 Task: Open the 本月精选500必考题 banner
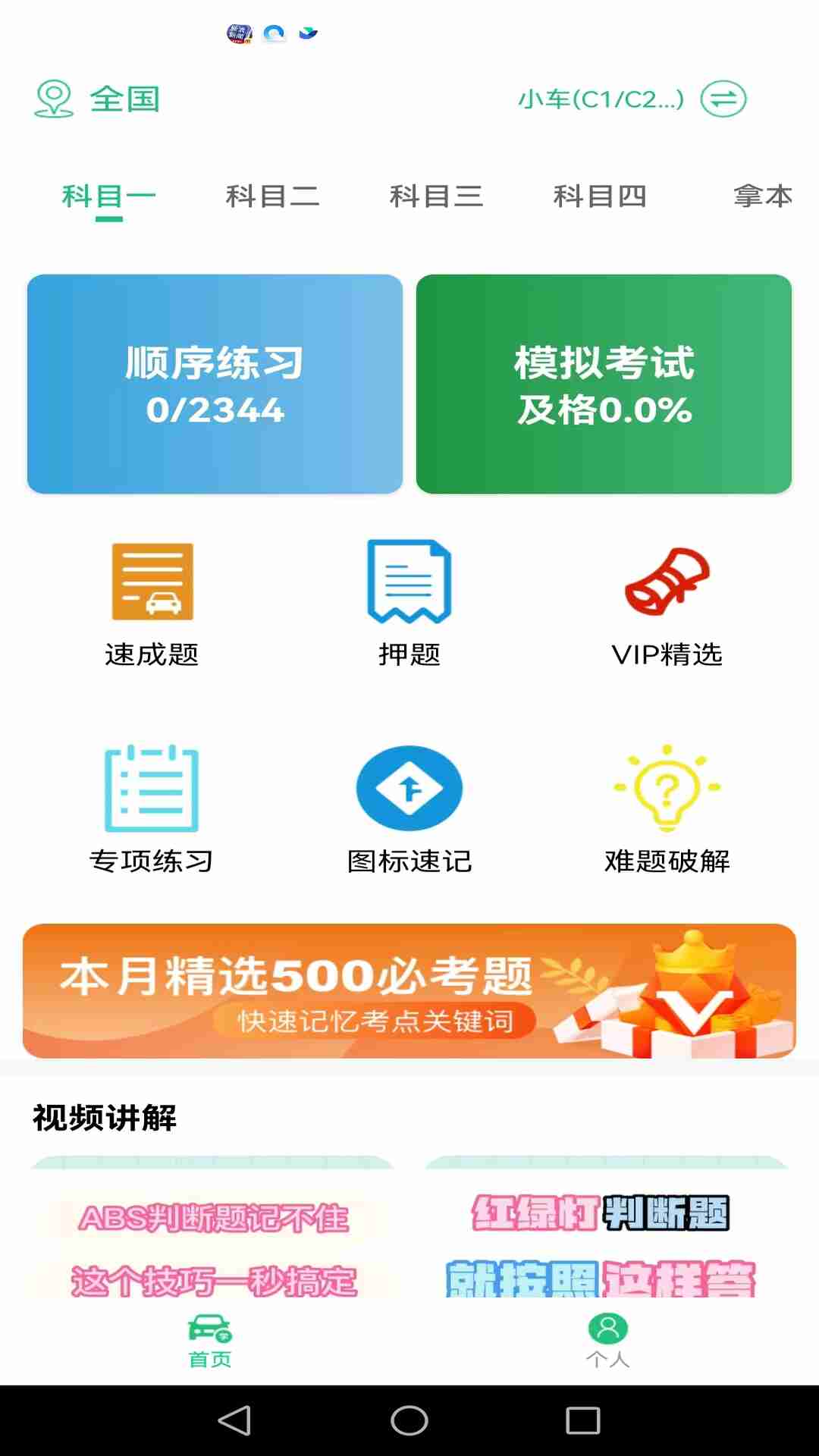pyautogui.click(x=409, y=990)
